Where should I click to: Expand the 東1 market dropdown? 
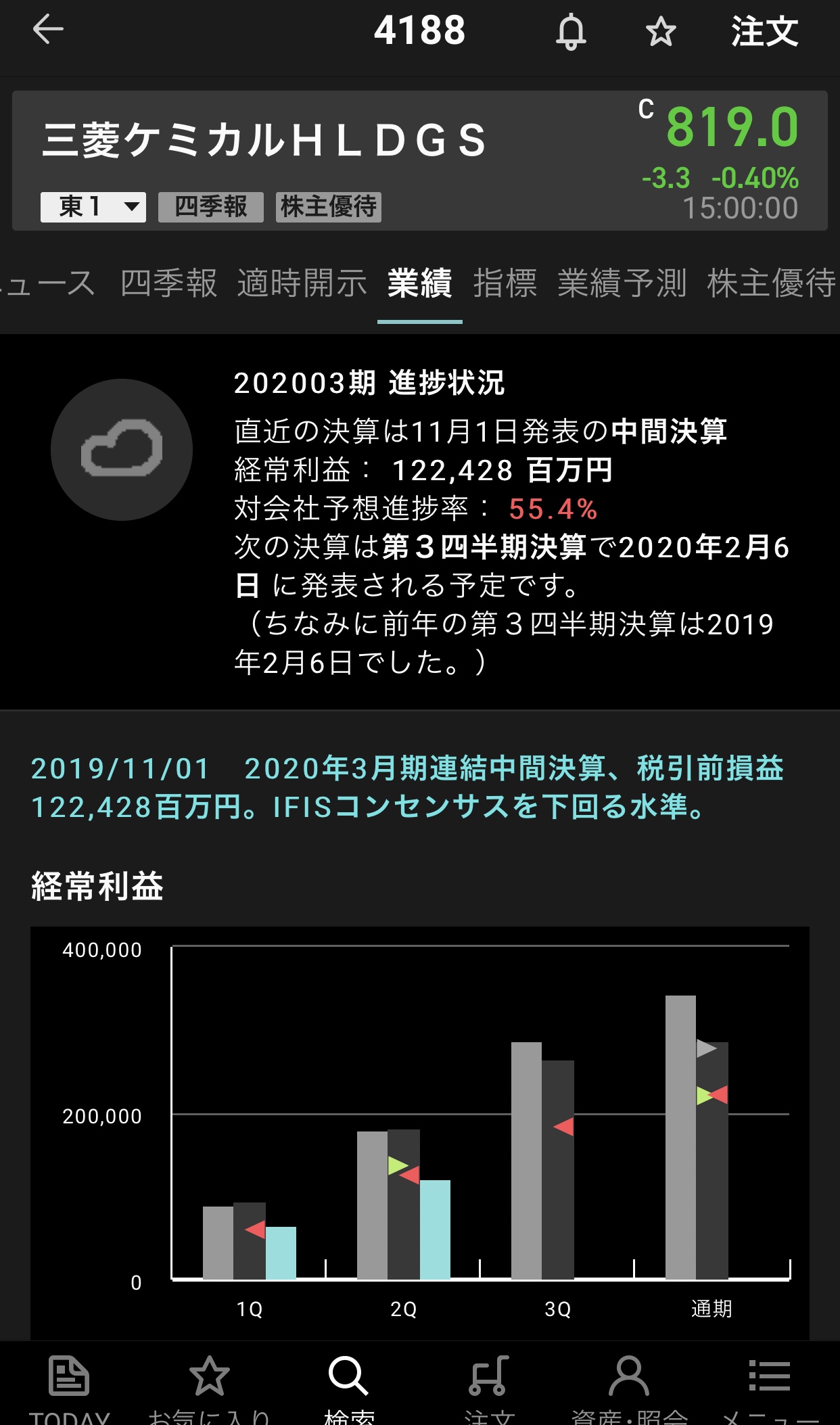(x=93, y=207)
